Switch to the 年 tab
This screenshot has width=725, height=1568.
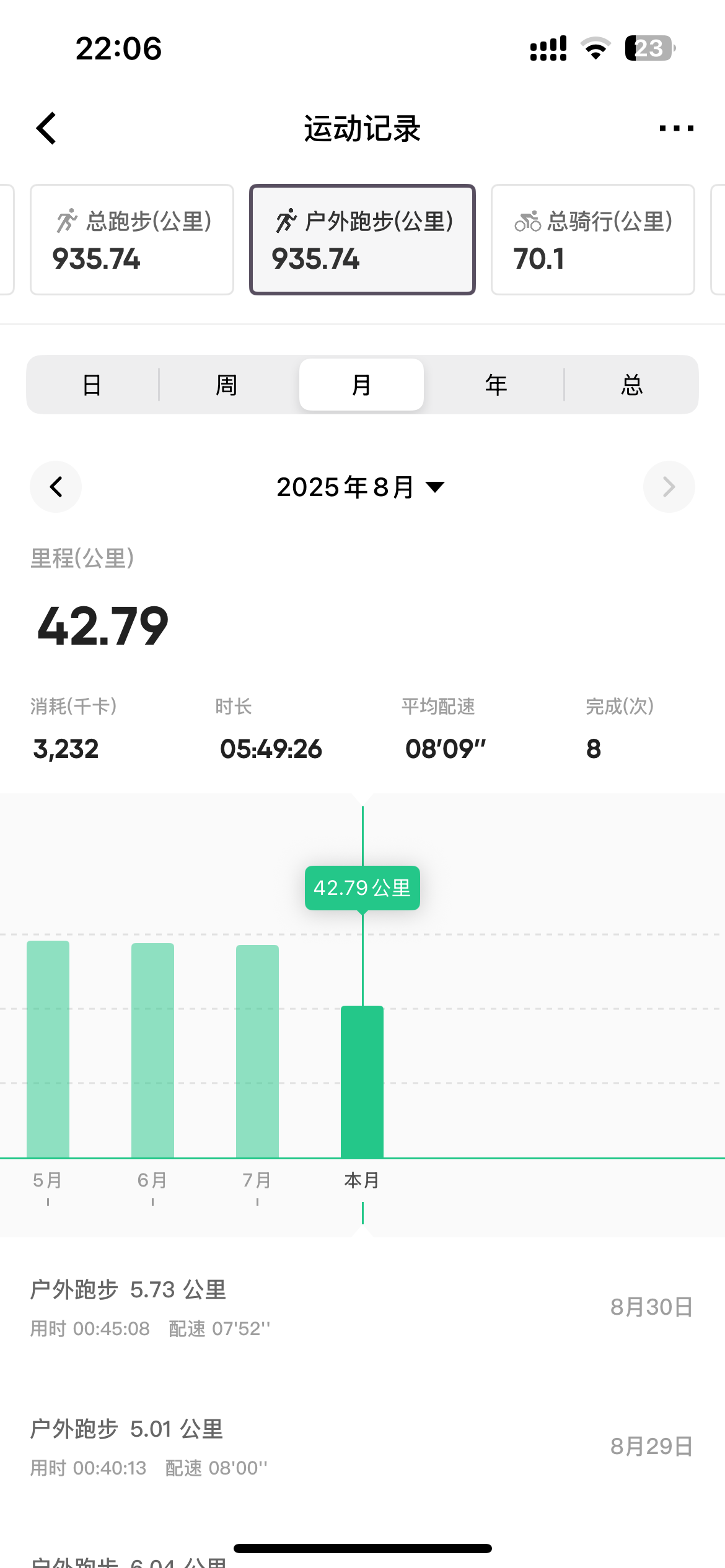[496, 385]
